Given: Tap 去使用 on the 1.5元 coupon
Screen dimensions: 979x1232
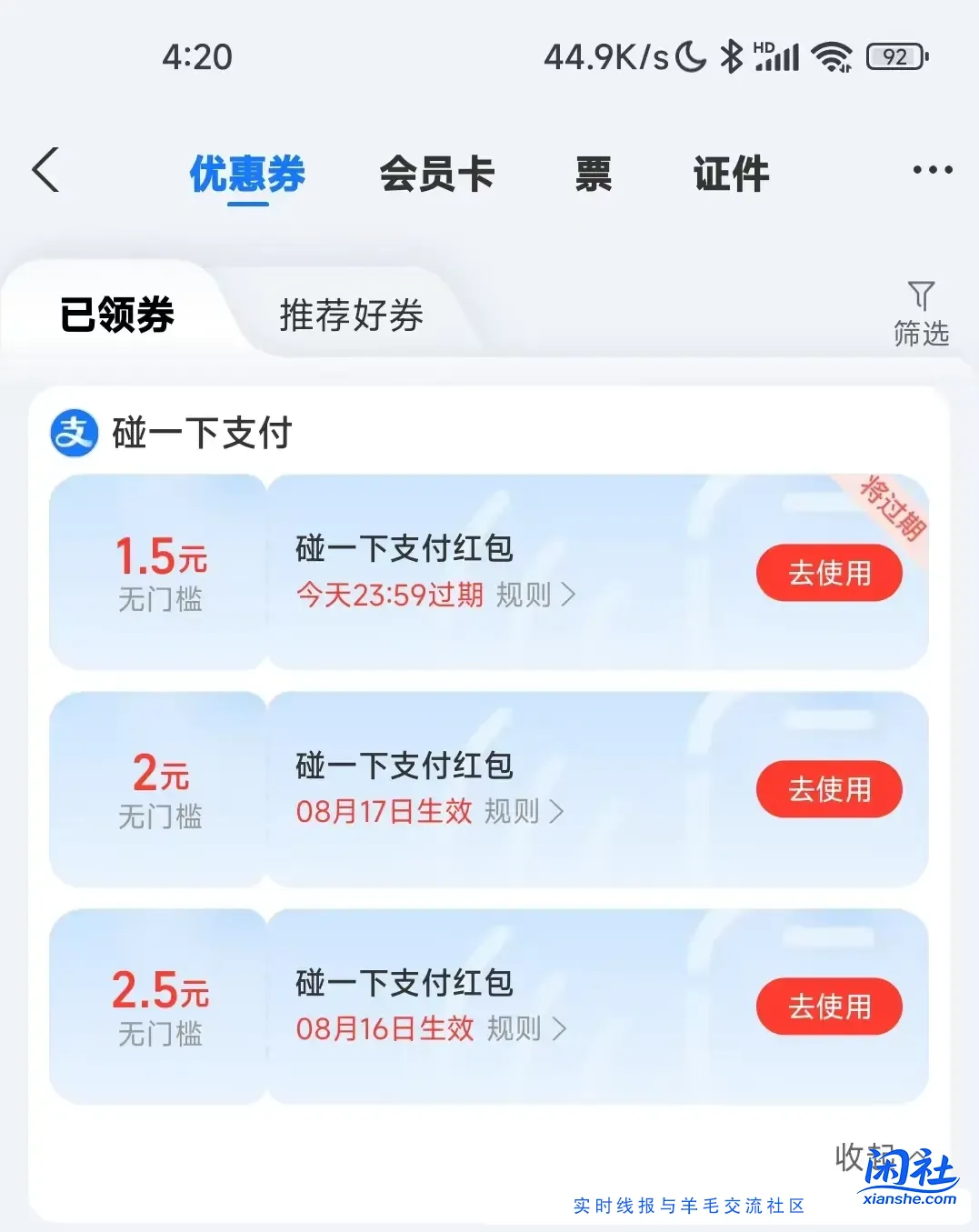Looking at the screenshot, I should pyautogui.click(x=828, y=572).
